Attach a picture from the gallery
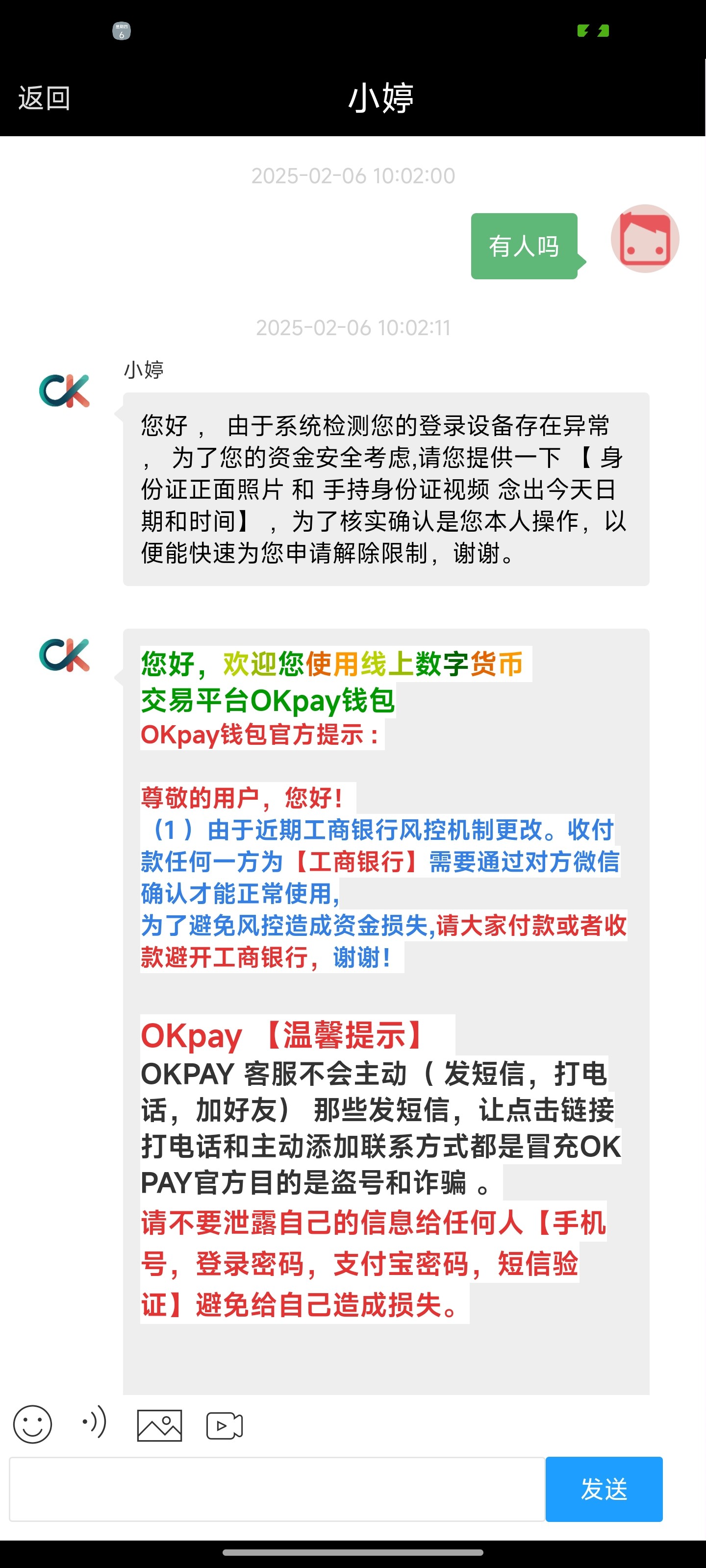The image size is (706, 1568). point(160,1425)
